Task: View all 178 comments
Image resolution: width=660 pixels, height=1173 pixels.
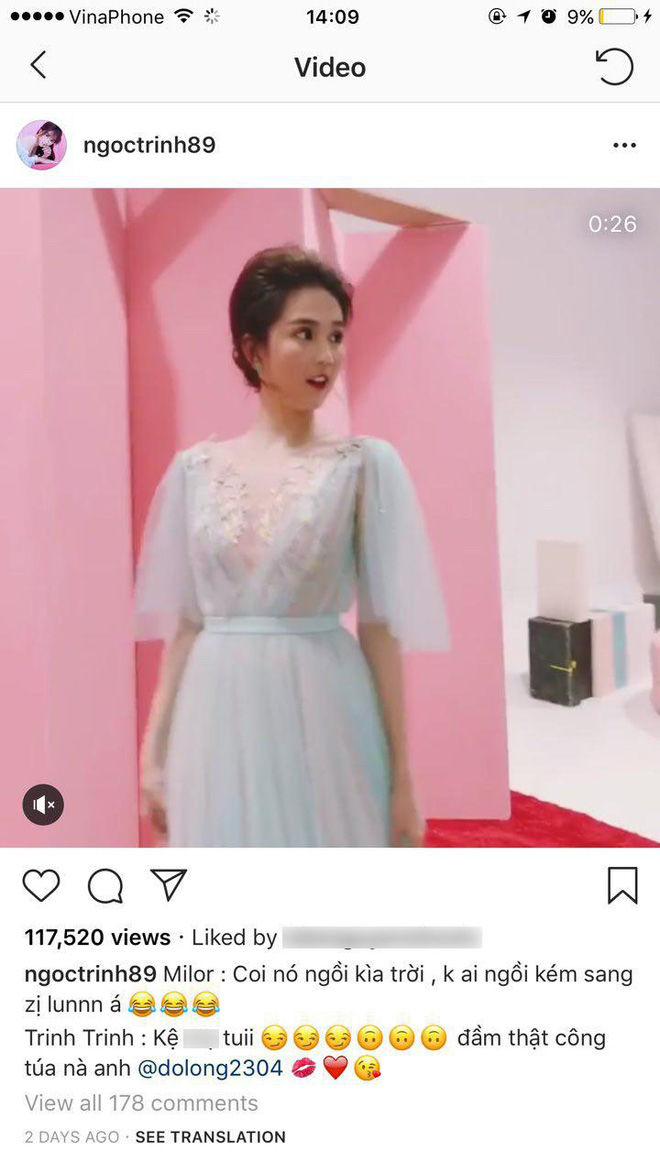Action: [141, 1103]
